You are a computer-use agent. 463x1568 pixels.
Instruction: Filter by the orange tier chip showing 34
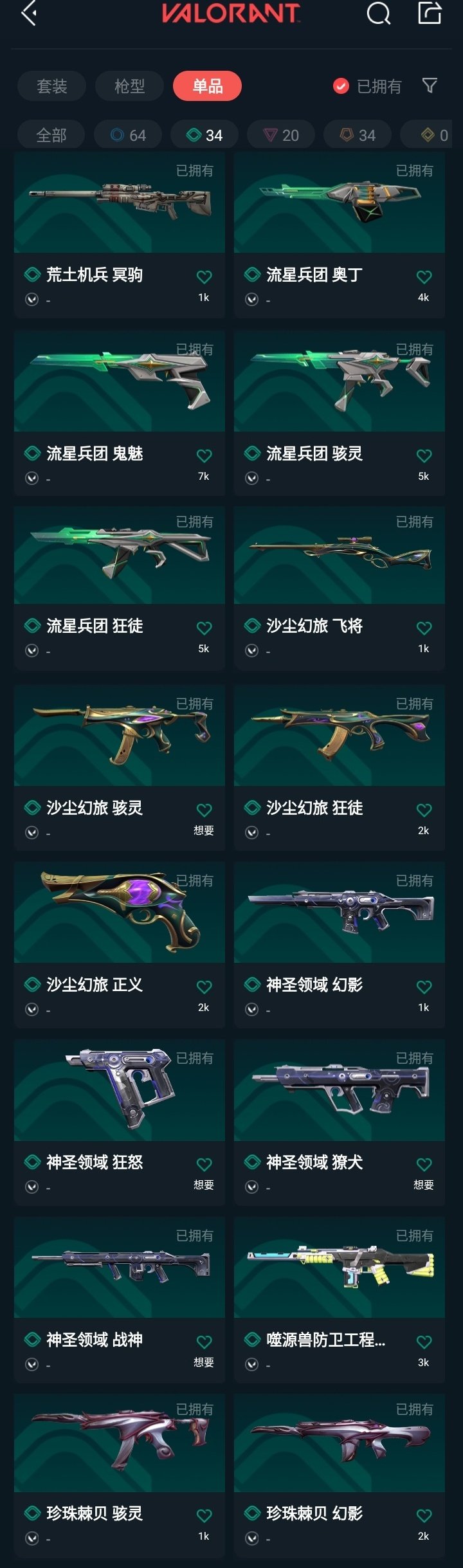tap(358, 135)
